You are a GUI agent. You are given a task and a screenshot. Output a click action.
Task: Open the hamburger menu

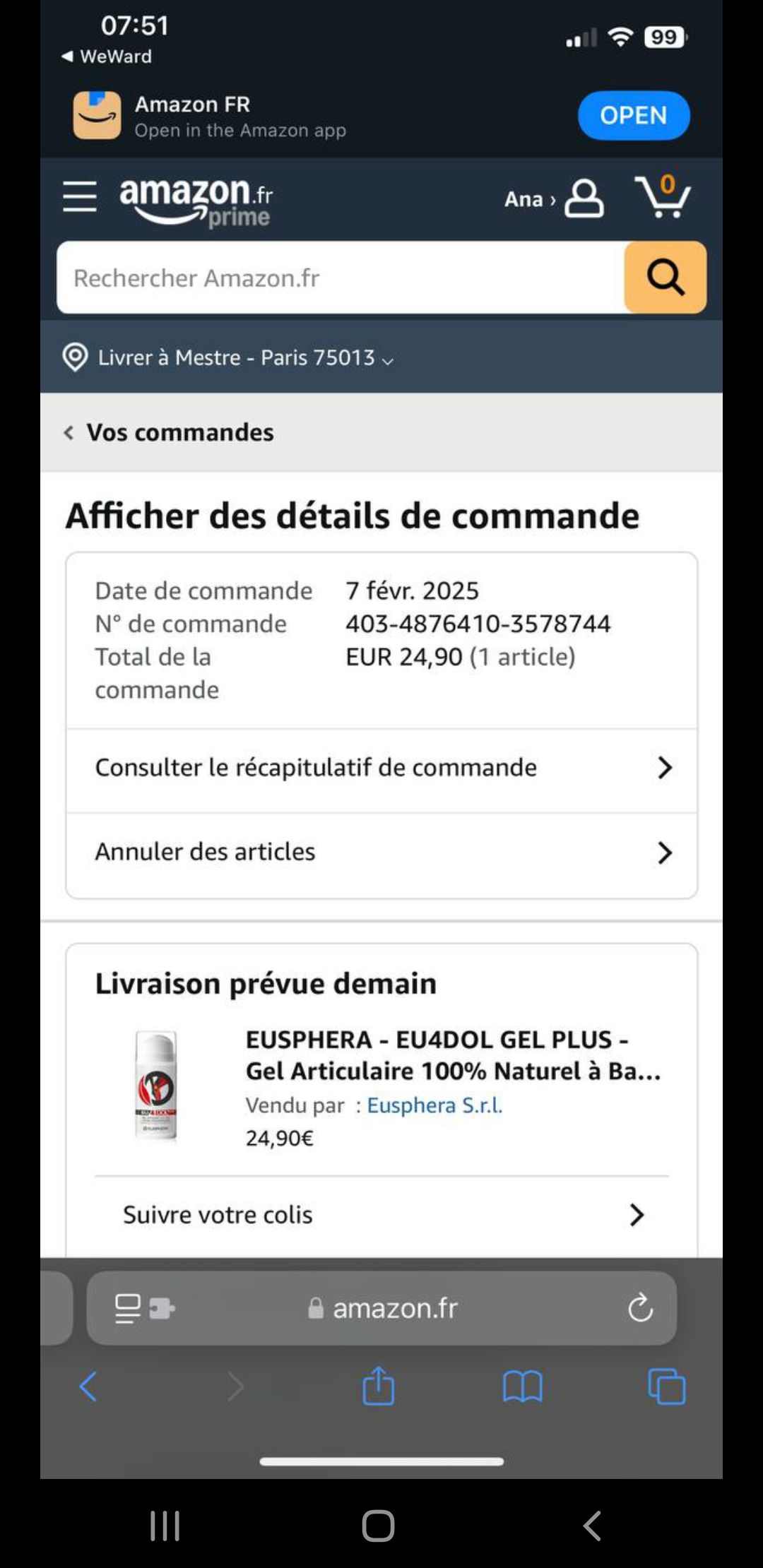(80, 196)
